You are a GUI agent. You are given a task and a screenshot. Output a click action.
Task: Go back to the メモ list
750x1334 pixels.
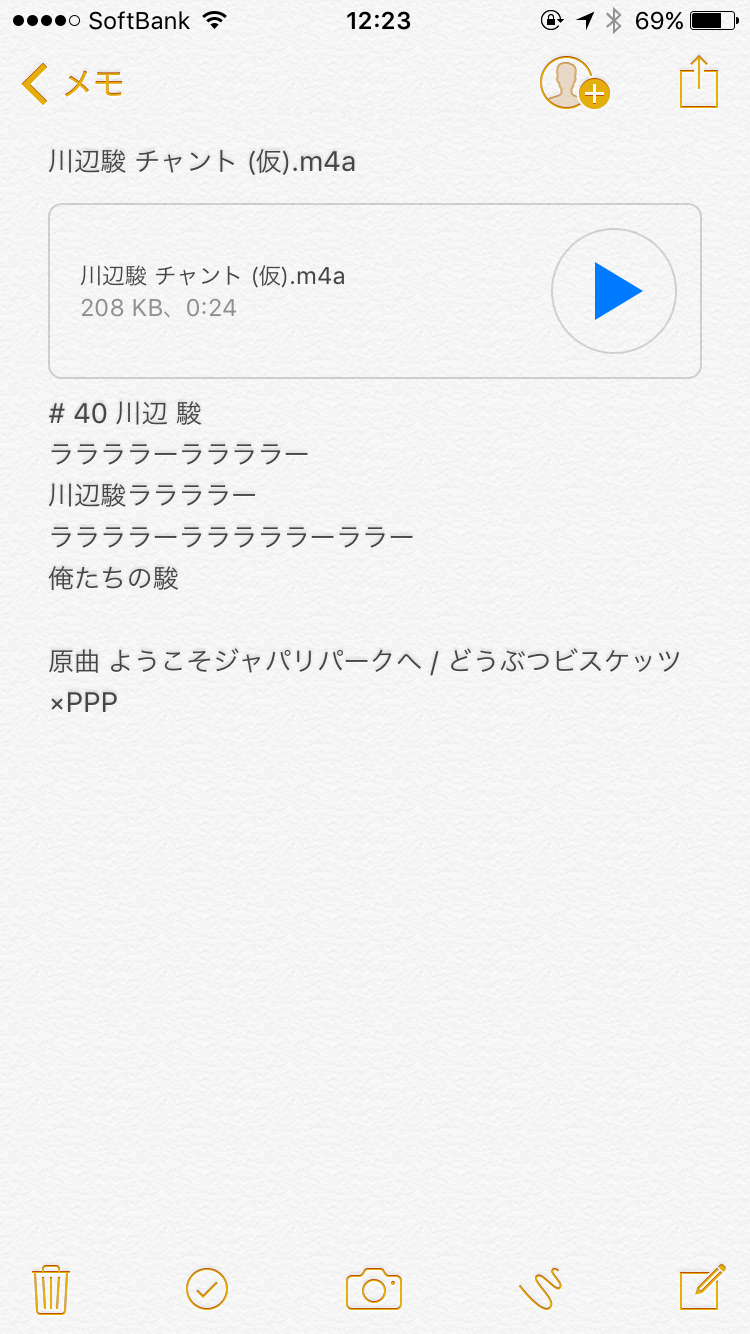point(72,84)
